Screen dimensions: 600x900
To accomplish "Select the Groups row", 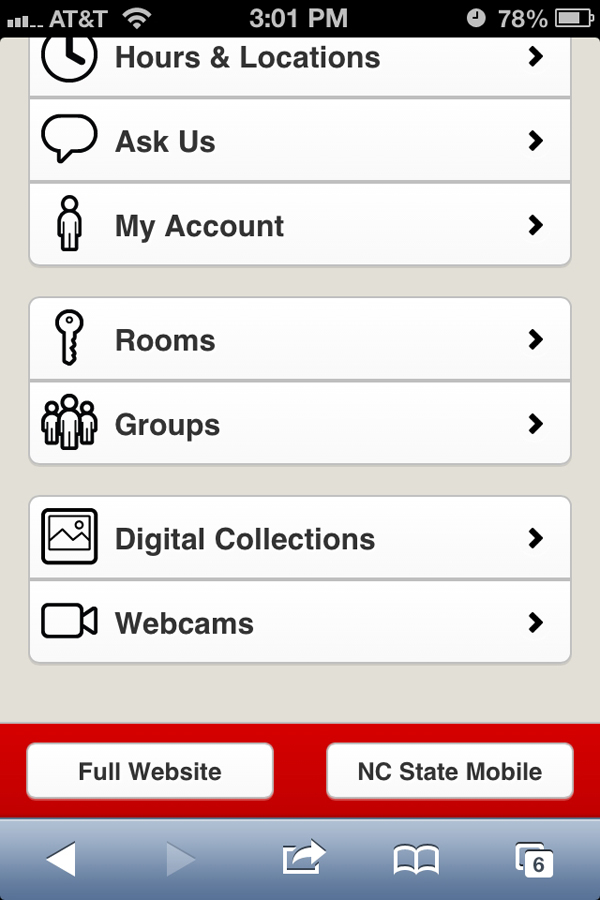I will [x=300, y=424].
